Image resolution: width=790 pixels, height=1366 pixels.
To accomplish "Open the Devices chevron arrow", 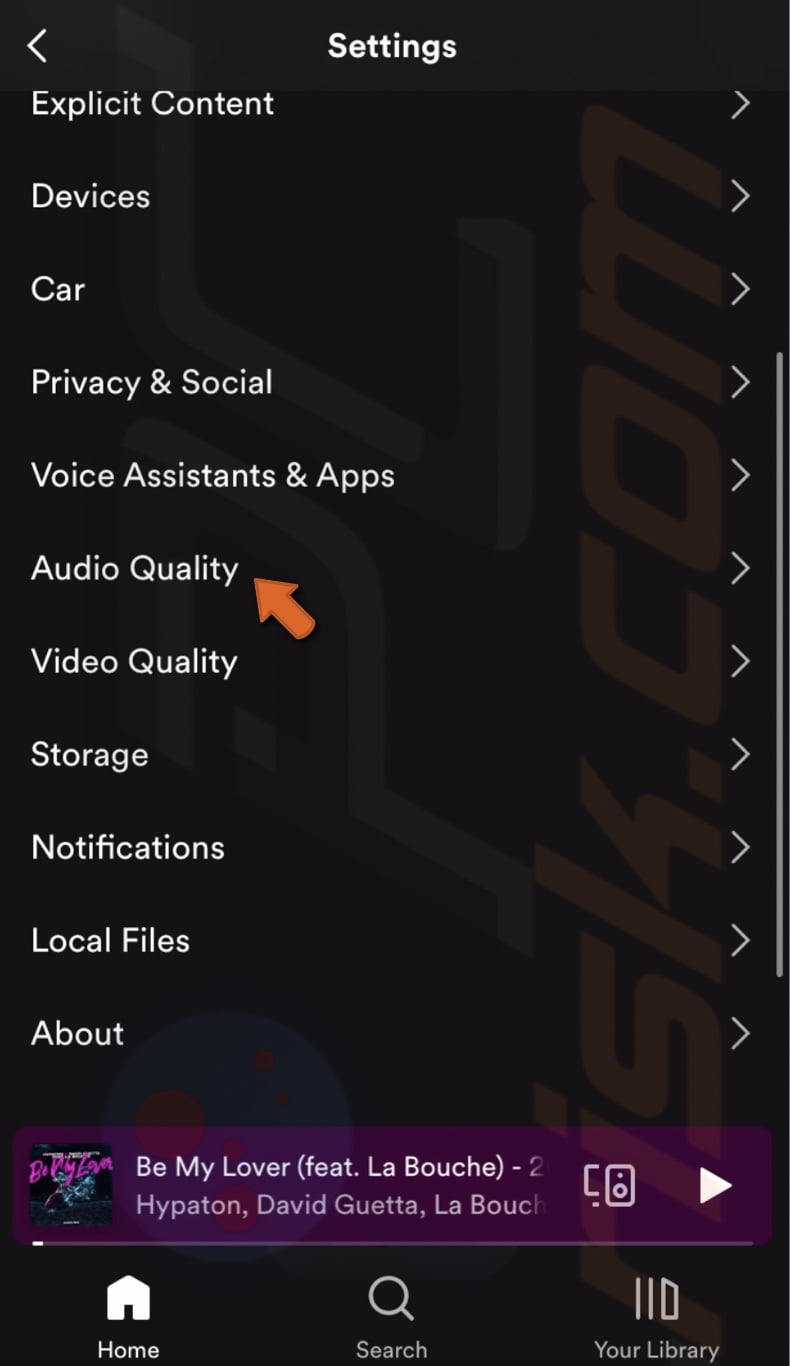I will pyautogui.click(x=740, y=196).
